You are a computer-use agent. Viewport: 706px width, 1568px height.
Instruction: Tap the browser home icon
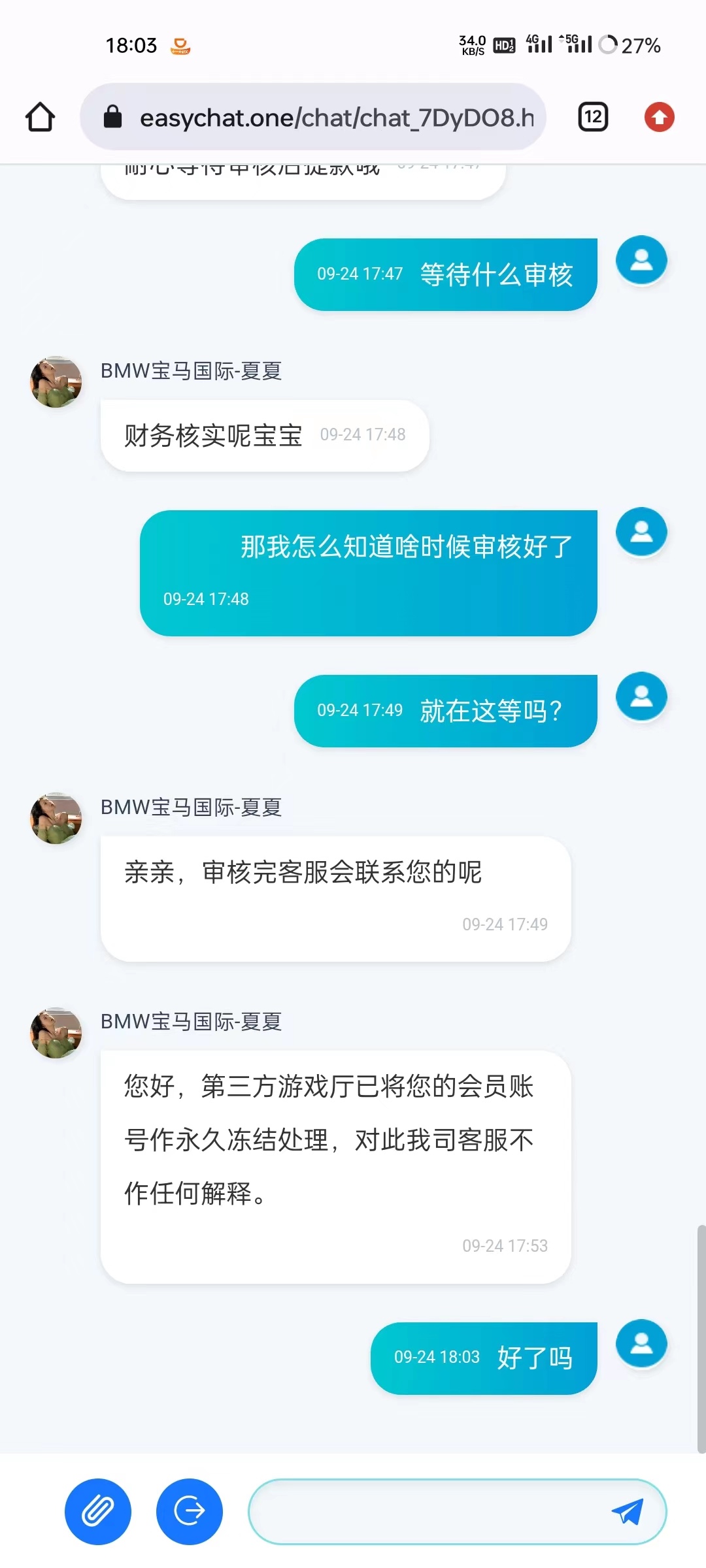pos(40,118)
